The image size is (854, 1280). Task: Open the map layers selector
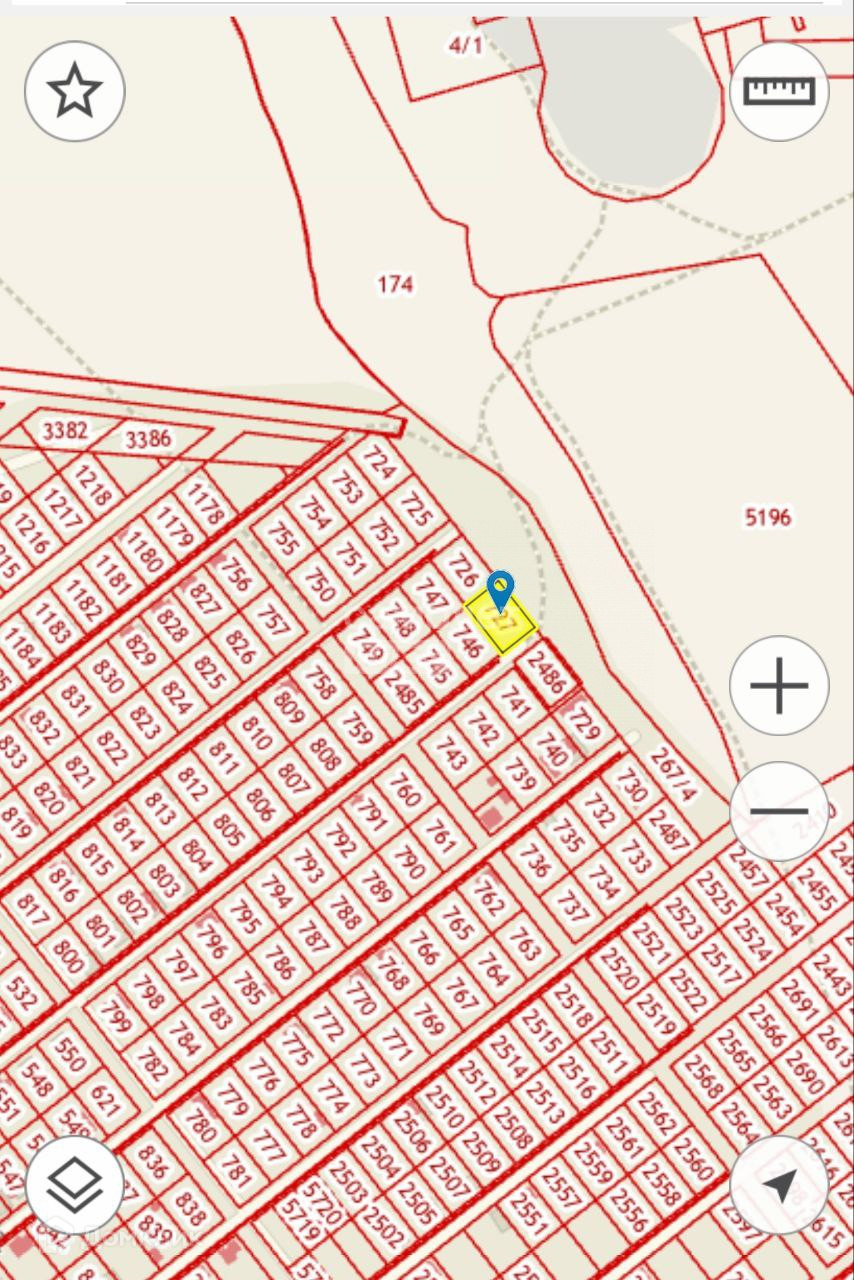tap(75, 1187)
